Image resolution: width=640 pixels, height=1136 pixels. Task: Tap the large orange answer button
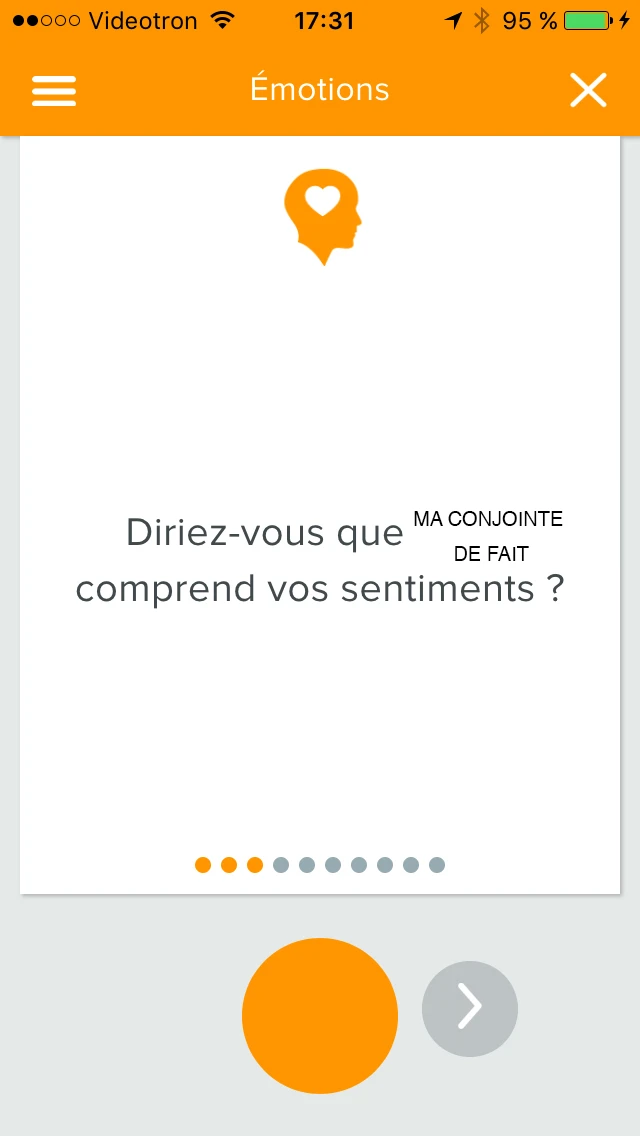pyautogui.click(x=320, y=1015)
